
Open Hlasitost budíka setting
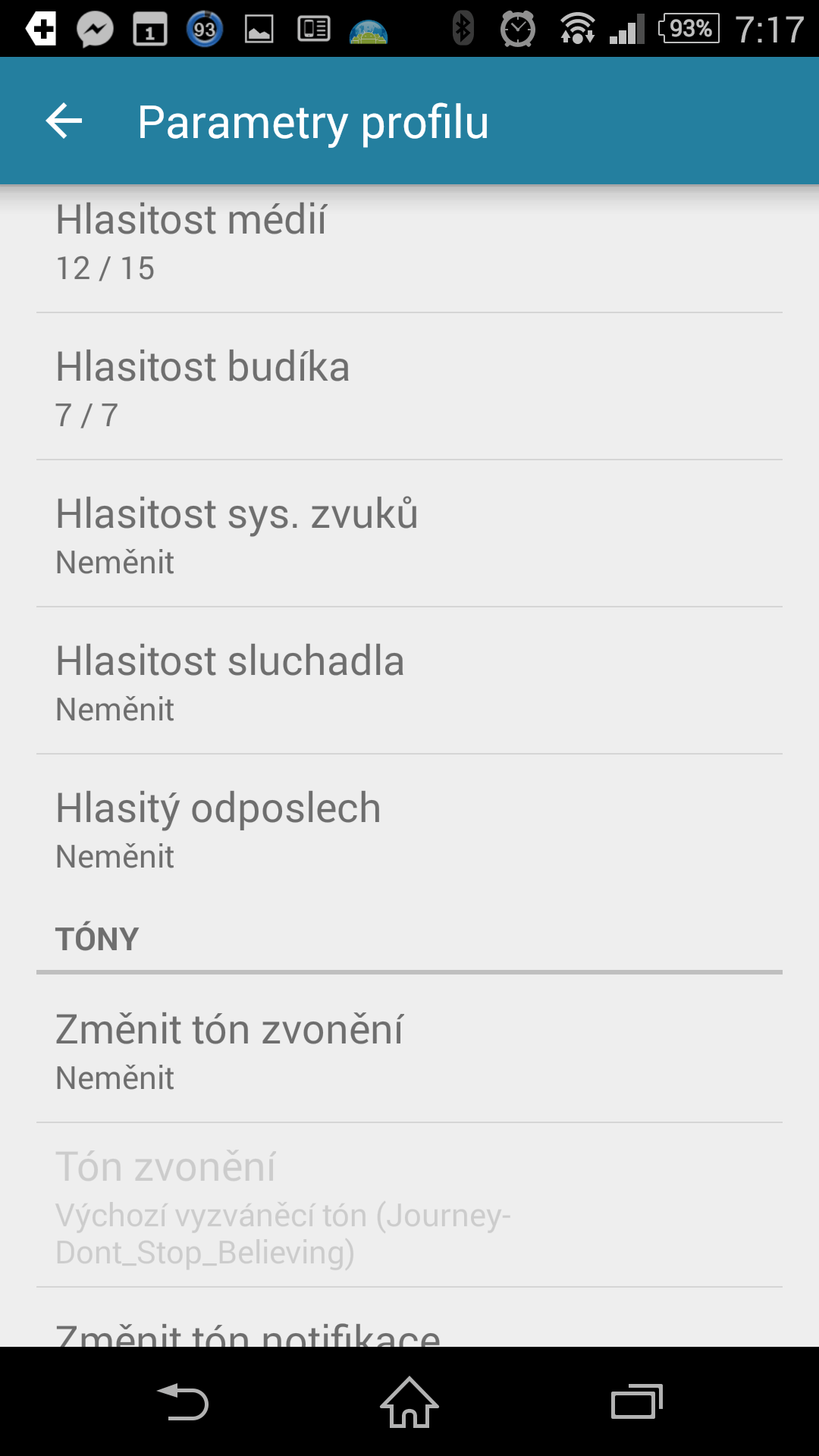click(x=409, y=388)
